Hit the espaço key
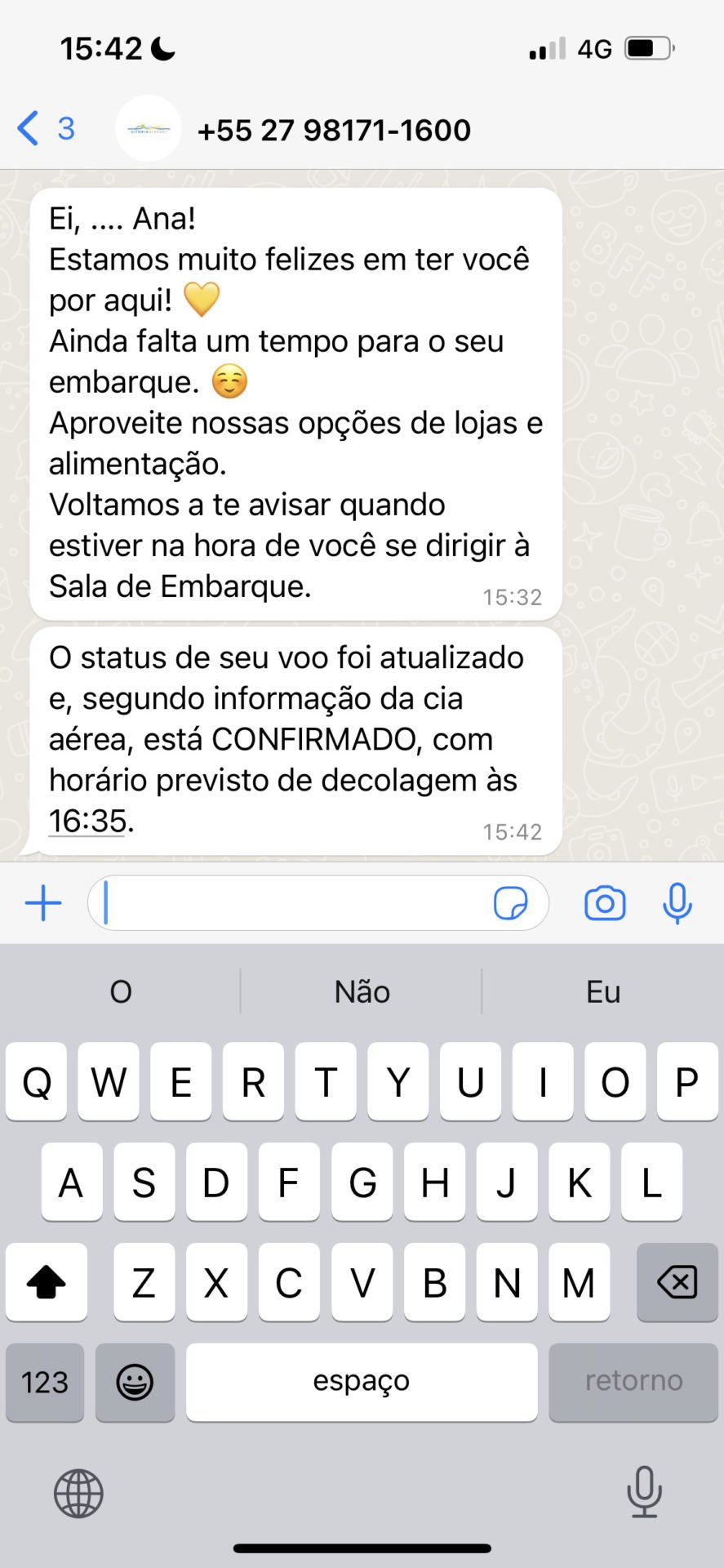The width and height of the screenshot is (724, 1568). pyautogui.click(x=362, y=1382)
